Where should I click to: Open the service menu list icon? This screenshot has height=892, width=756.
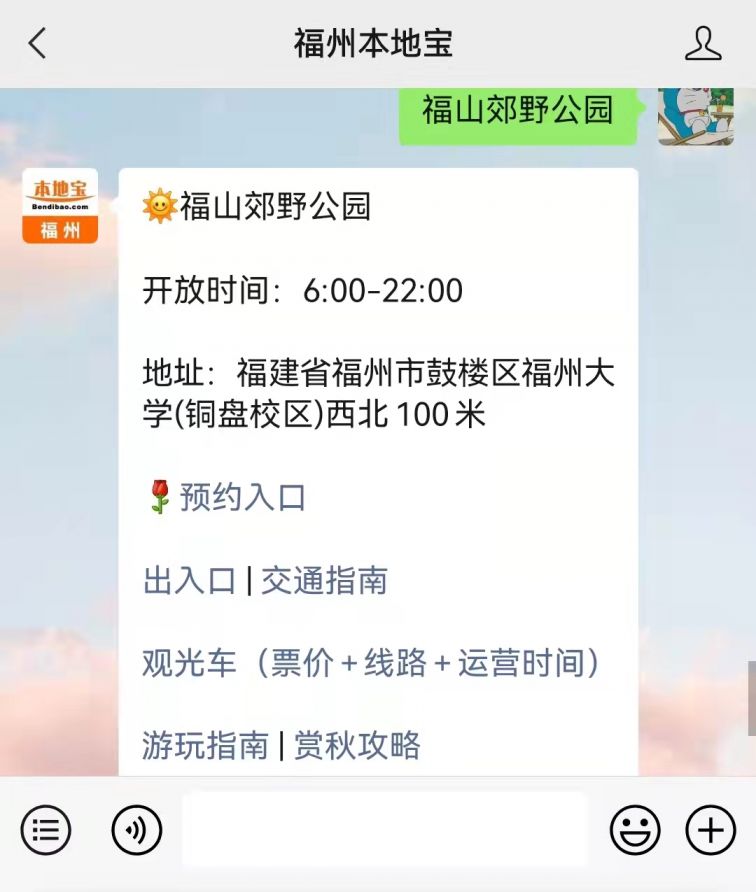pyautogui.click(x=46, y=830)
